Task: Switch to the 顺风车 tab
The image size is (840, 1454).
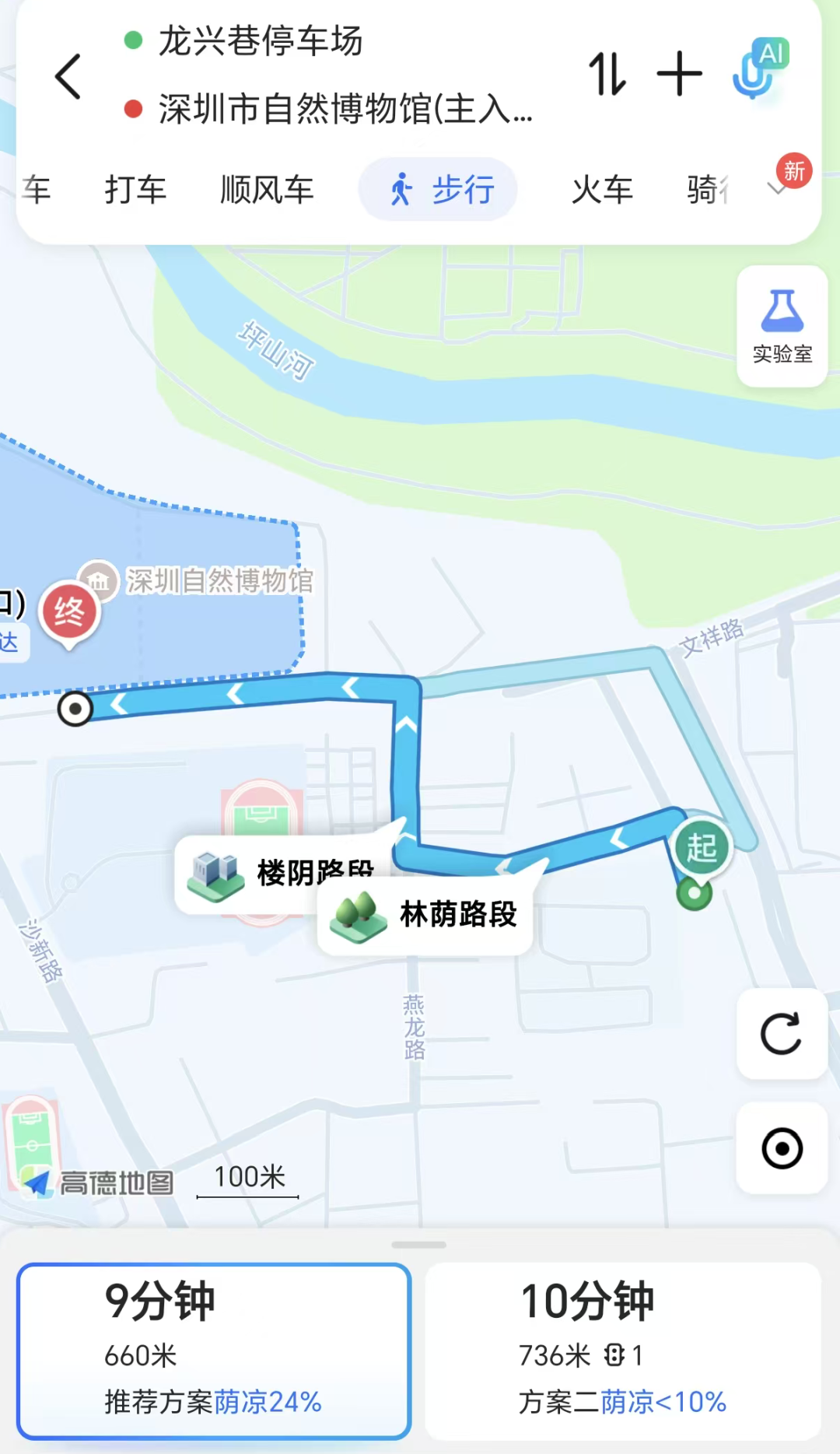Action: pos(267,190)
